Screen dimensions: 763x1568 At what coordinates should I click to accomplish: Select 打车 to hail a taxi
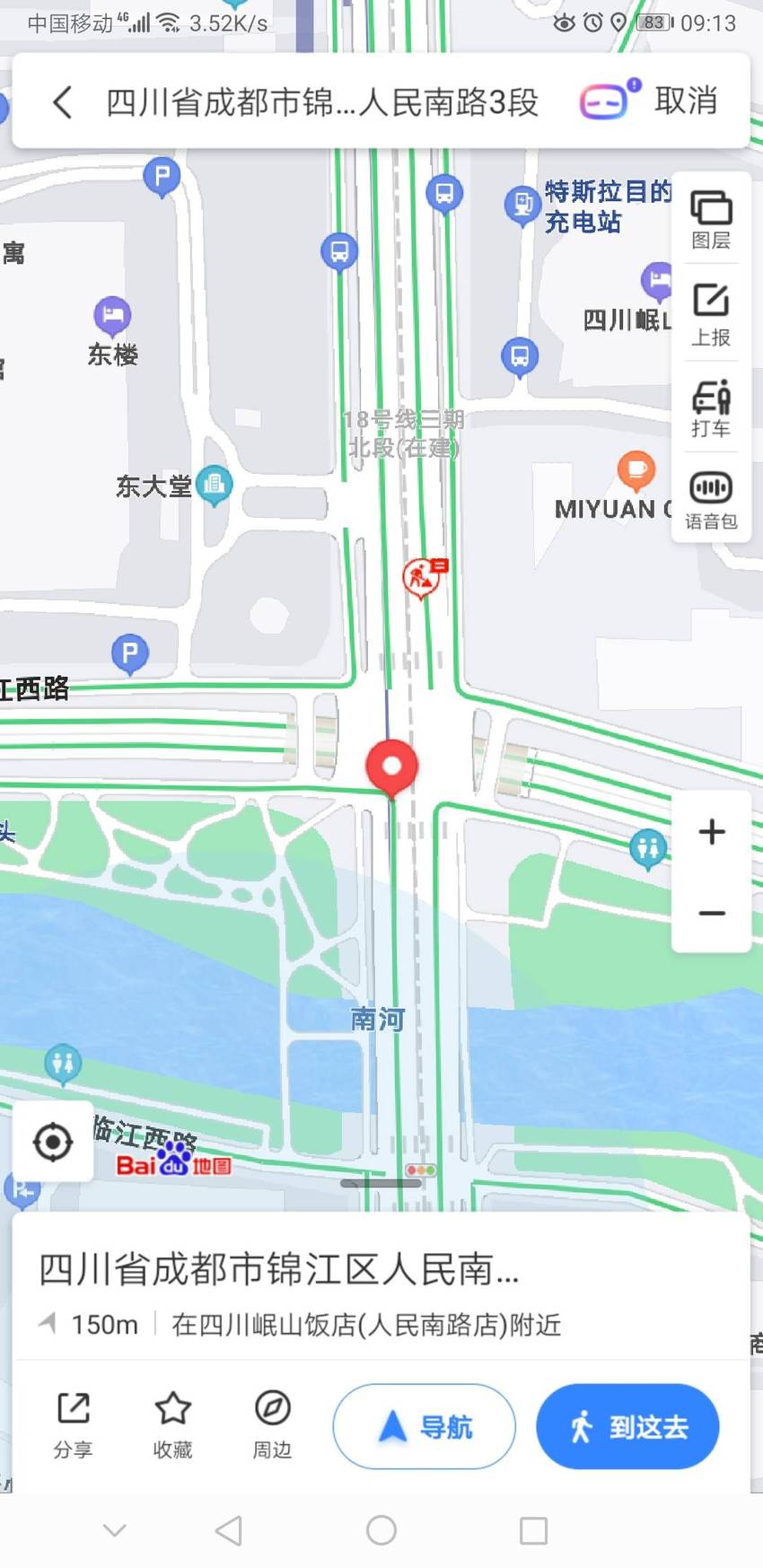[711, 408]
